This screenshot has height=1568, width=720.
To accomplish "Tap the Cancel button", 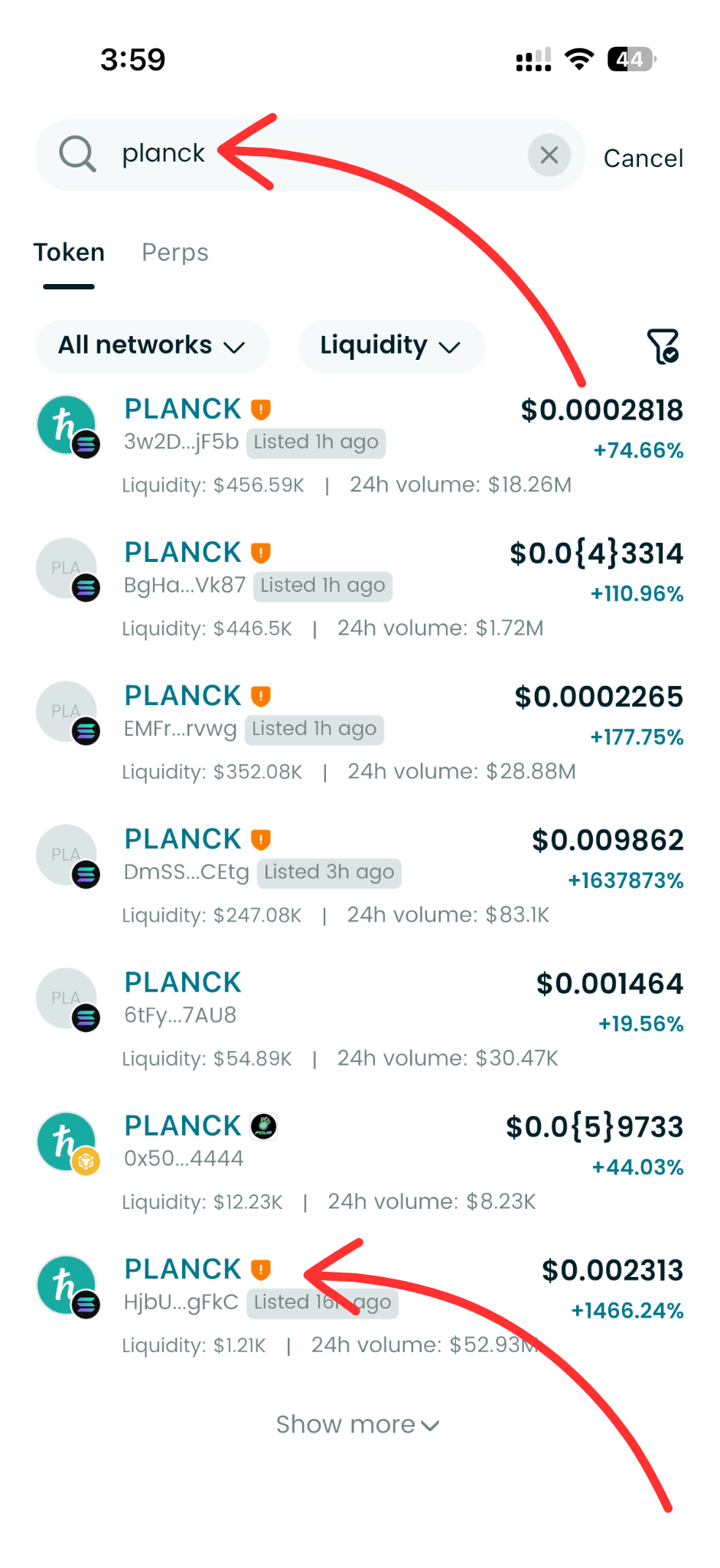I will coord(643,157).
